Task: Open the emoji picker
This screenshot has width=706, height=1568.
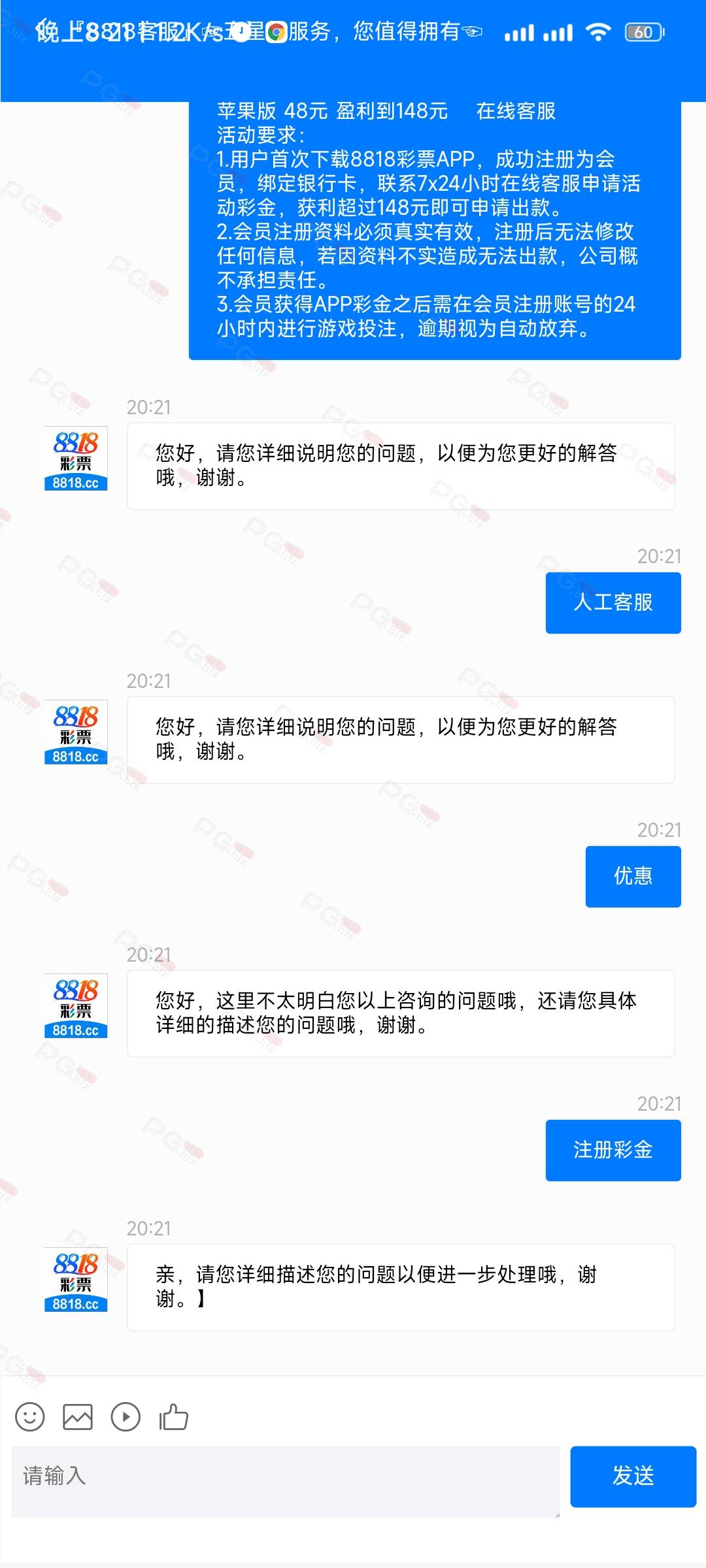Action: (30, 1417)
